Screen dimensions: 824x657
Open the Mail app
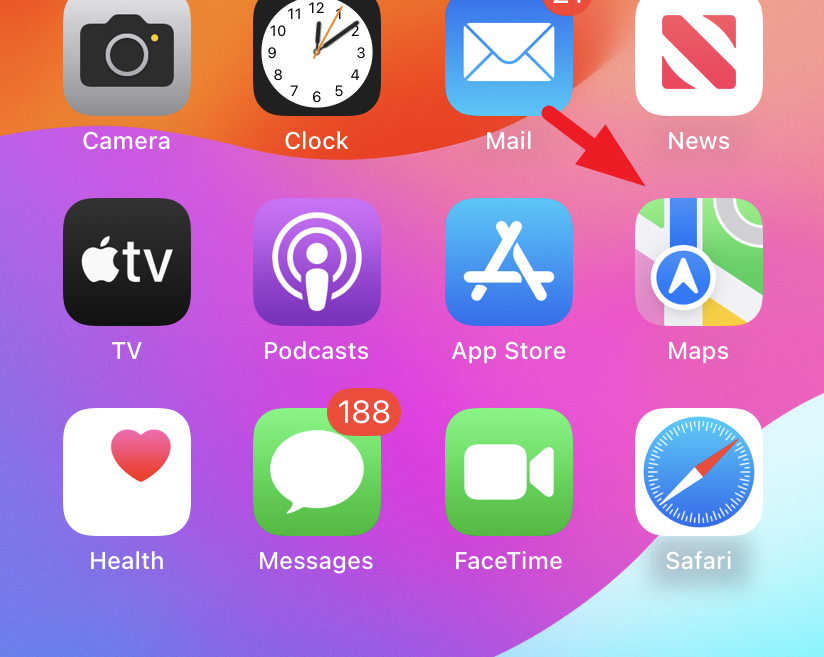[509, 57]
